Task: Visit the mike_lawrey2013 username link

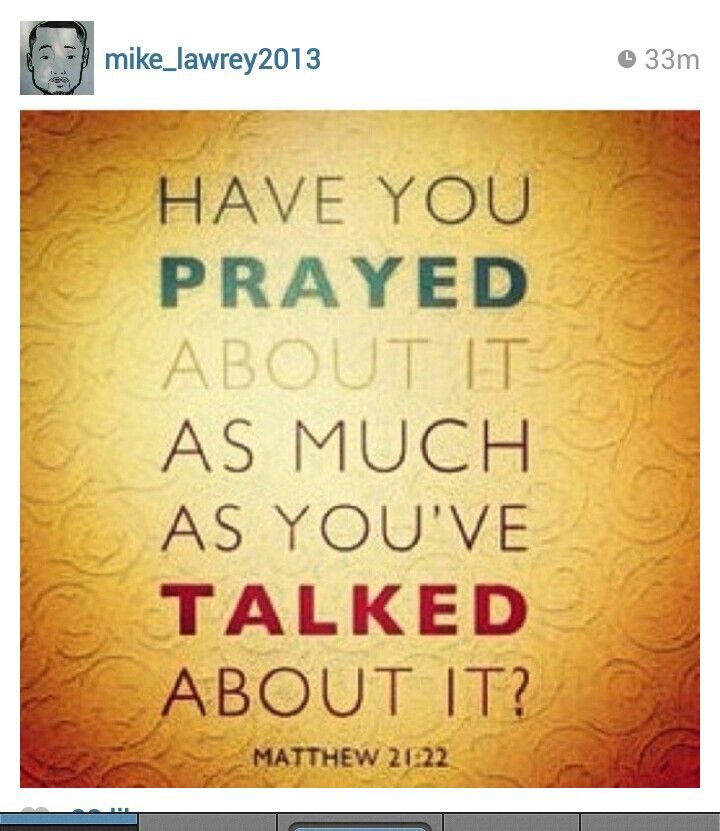Action: [213, 59]
